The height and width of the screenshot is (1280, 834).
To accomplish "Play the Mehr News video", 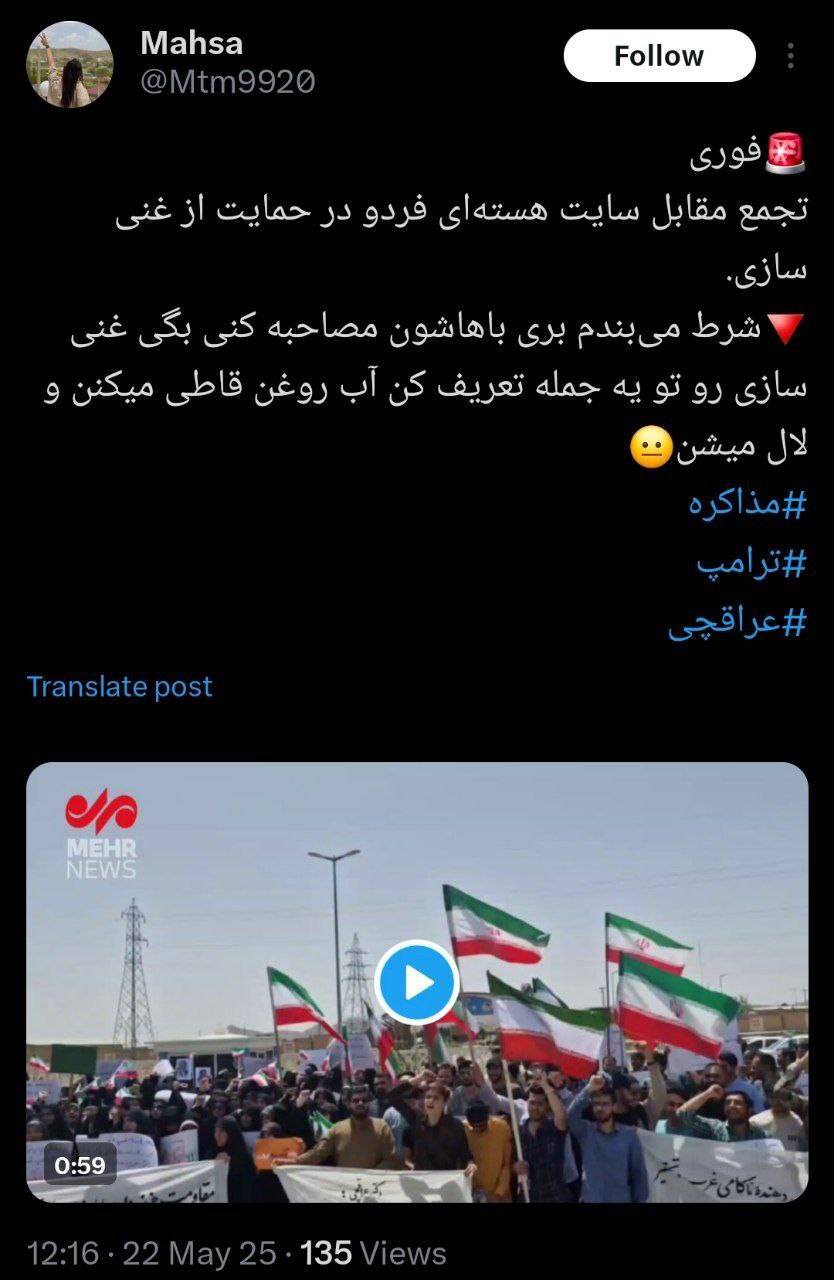I will (x=416, y=983).
